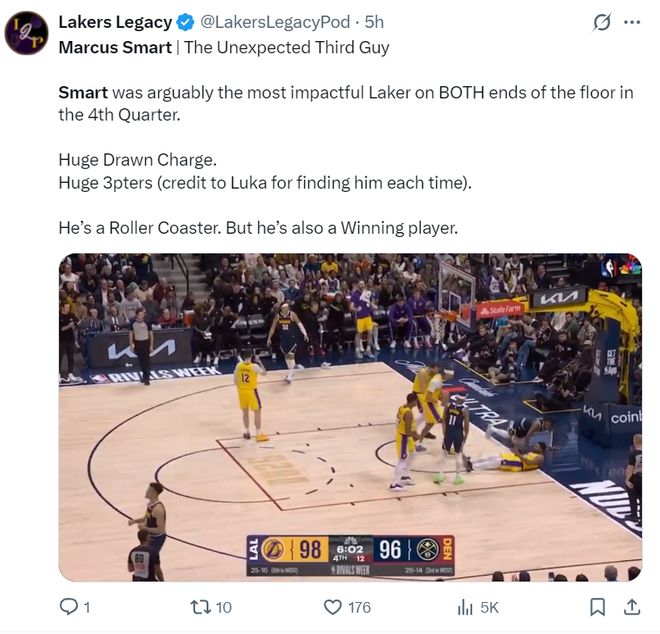Open the Lakers Legacy account name
This screenshot has height=634, width=660.
pyautogui.click(x=114, y=22)
